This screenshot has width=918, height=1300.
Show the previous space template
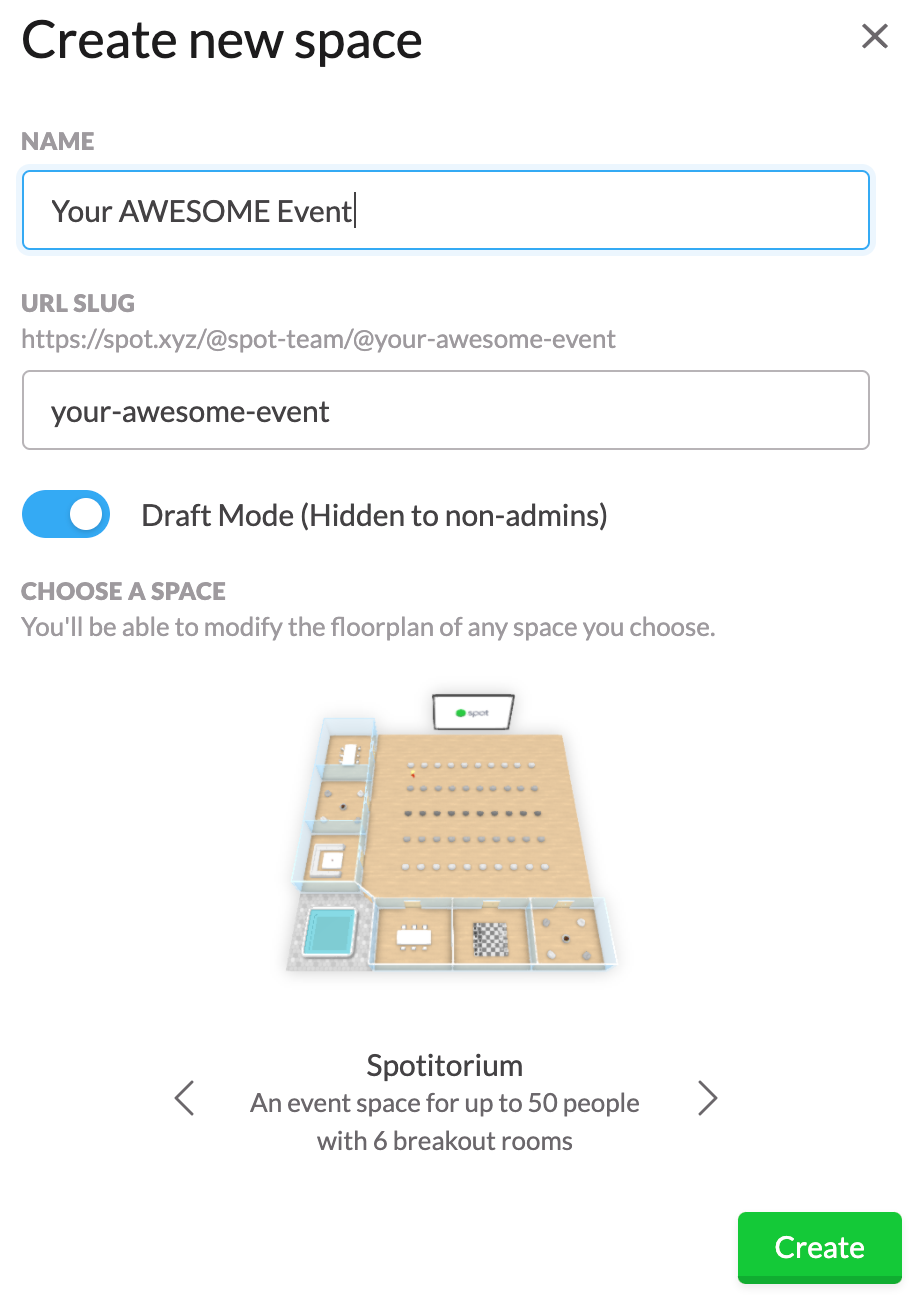pyautogui.click(x=185, y=1097)
